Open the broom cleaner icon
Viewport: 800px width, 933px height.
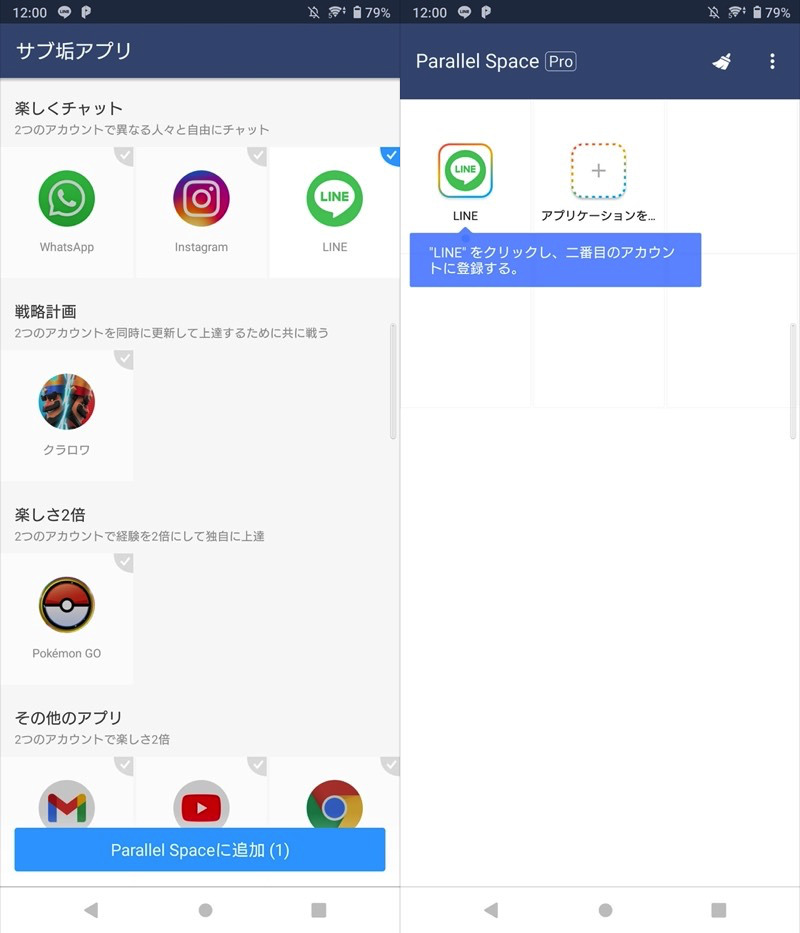coord(722,62)
